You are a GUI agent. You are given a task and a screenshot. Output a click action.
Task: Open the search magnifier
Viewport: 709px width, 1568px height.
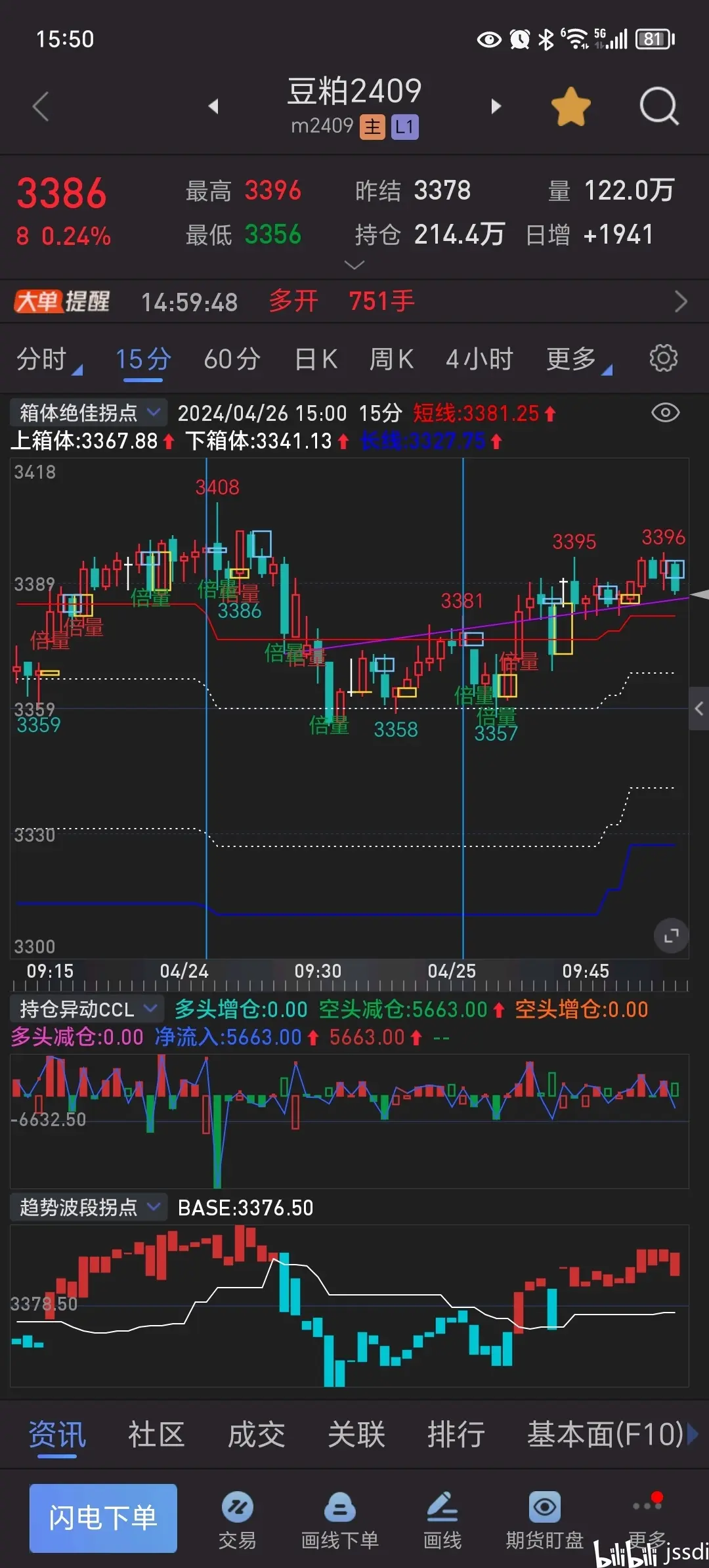point(658,106)
